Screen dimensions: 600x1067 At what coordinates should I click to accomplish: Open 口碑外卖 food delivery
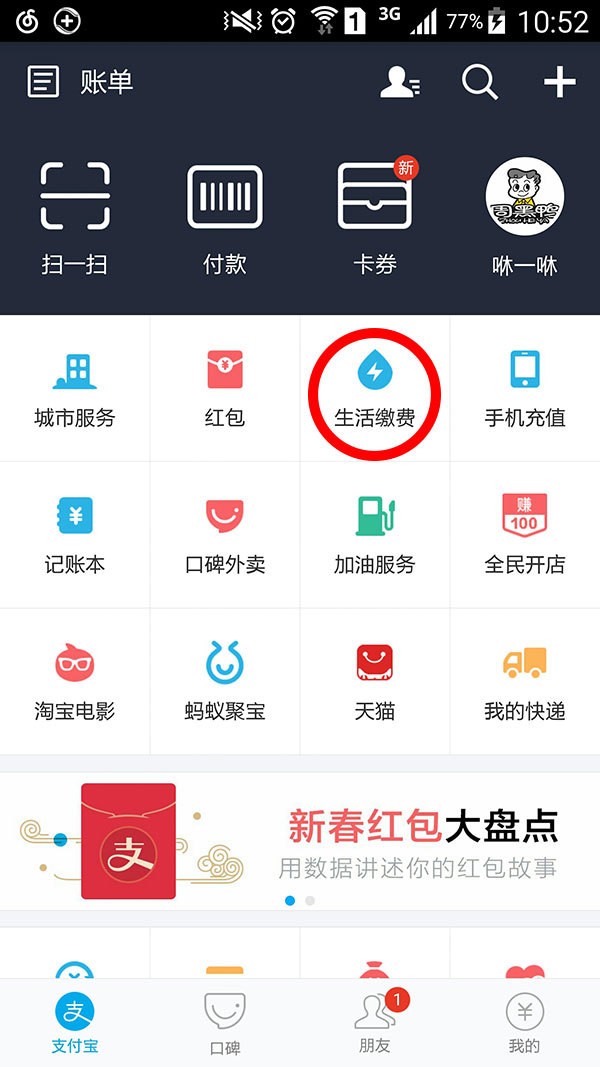click(x=225, y=536)
